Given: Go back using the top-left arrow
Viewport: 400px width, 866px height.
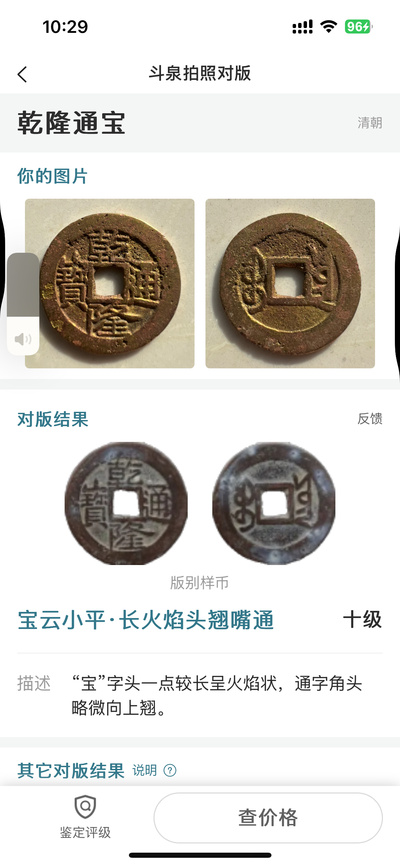Looking at the screenshot, I should pos(22,74).
